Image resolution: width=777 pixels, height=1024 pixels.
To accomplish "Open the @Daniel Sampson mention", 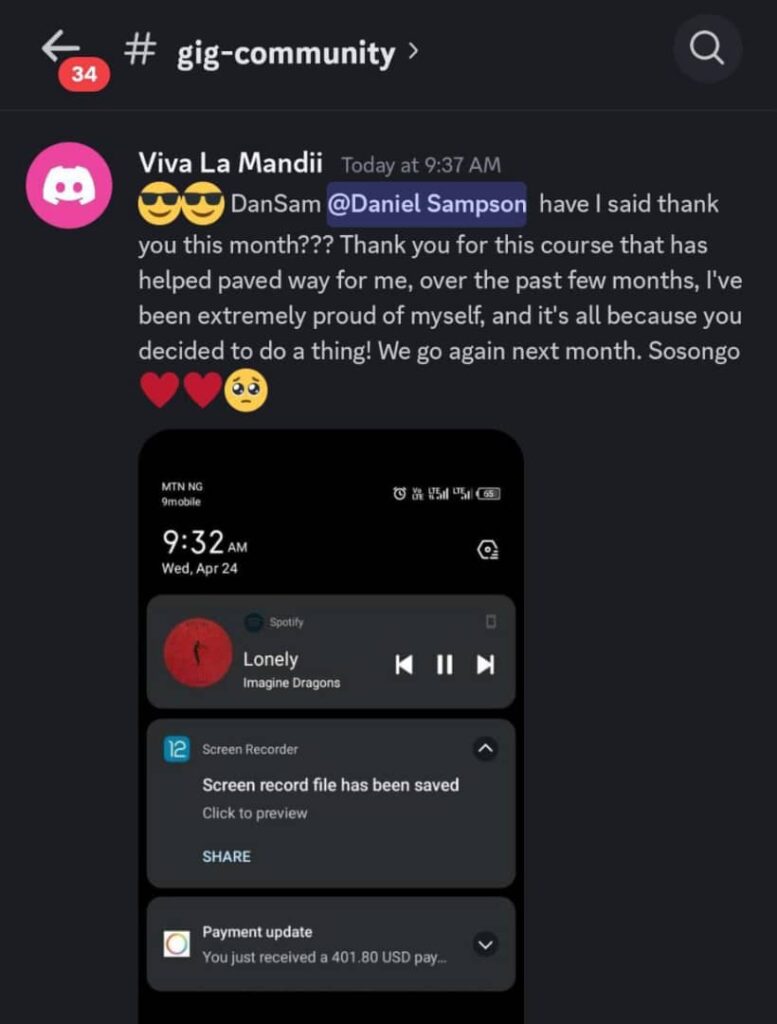I will pyautogui.click(x=426, y=204).
